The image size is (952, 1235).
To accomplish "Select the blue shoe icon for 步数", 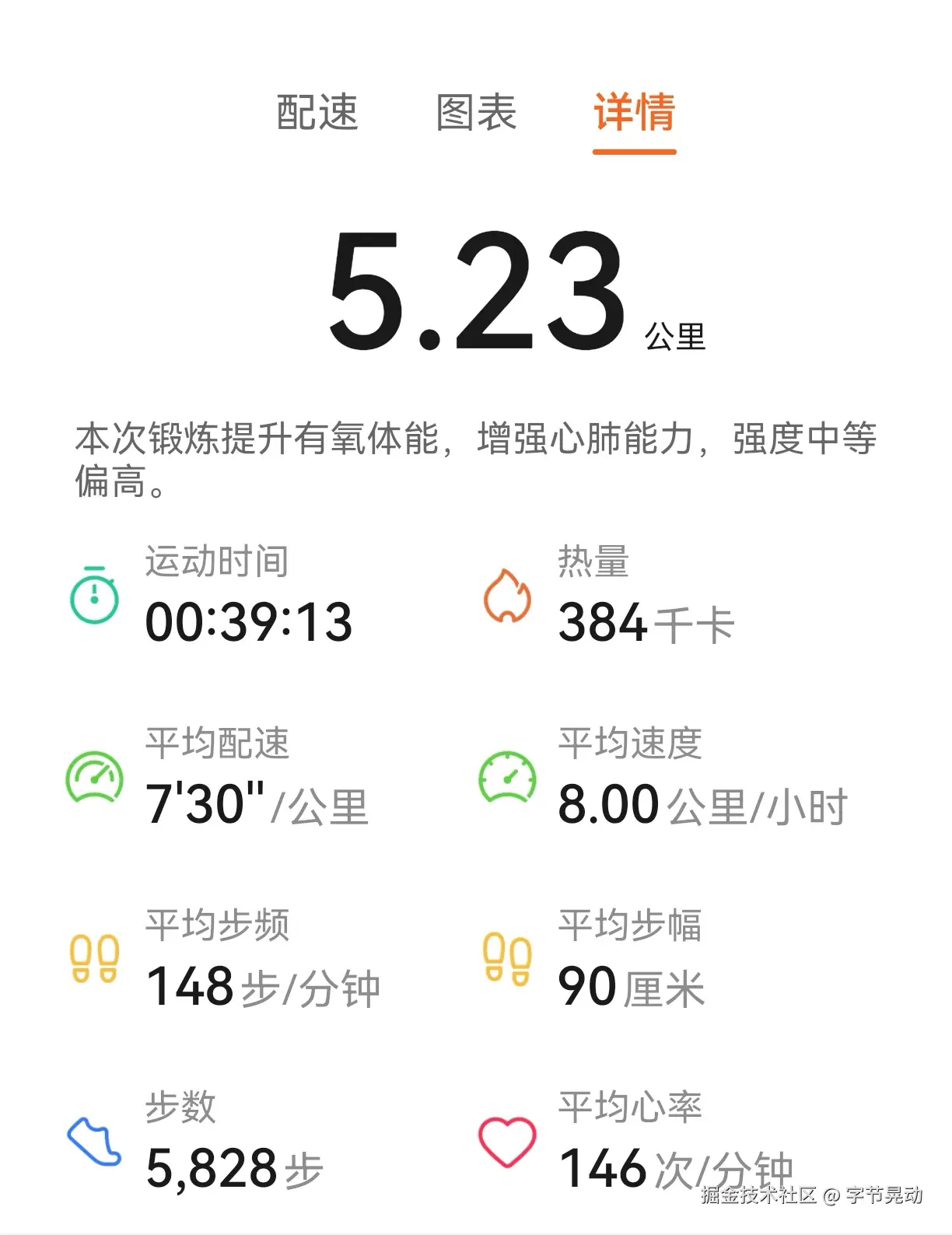I will (x=93, y=1139).
